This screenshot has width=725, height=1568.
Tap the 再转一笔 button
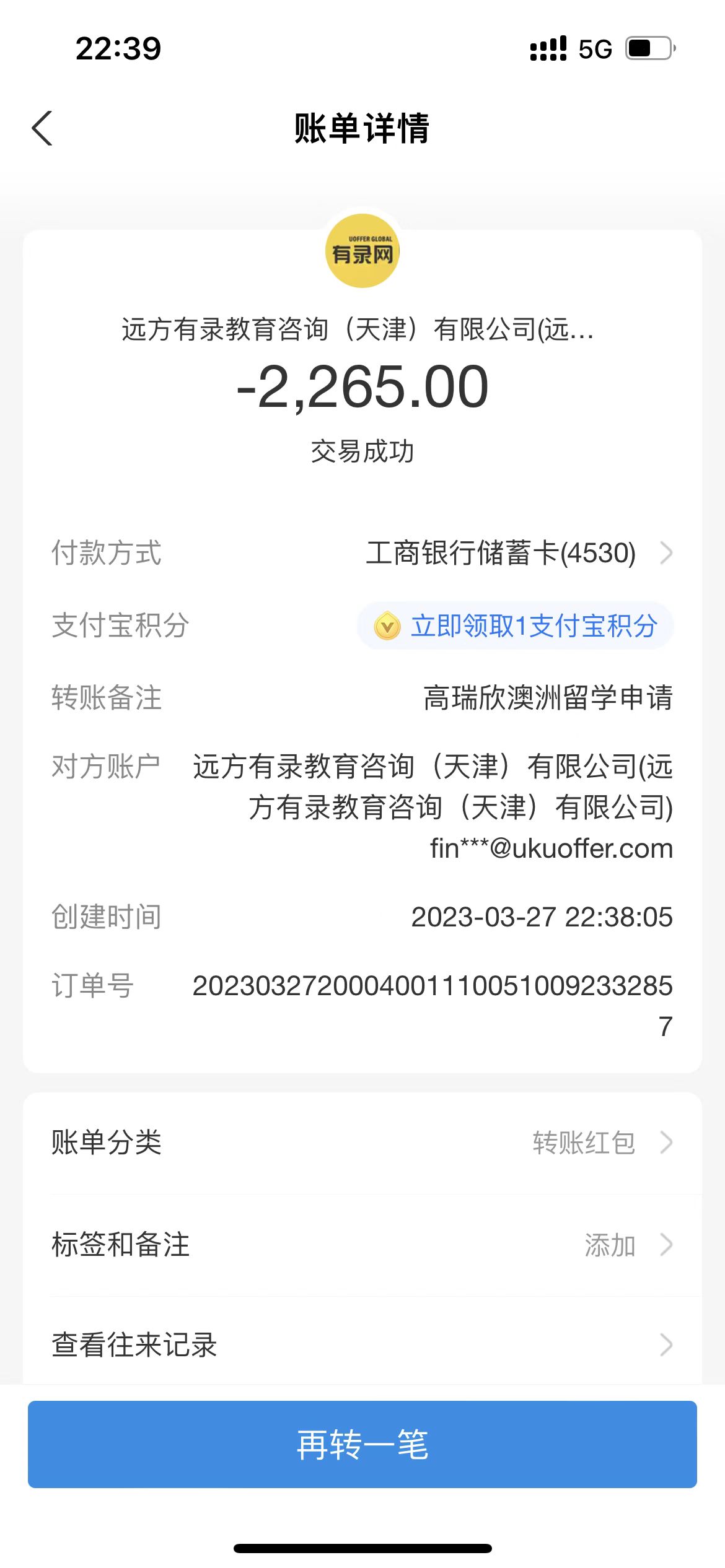click(x=362, y=1444)
